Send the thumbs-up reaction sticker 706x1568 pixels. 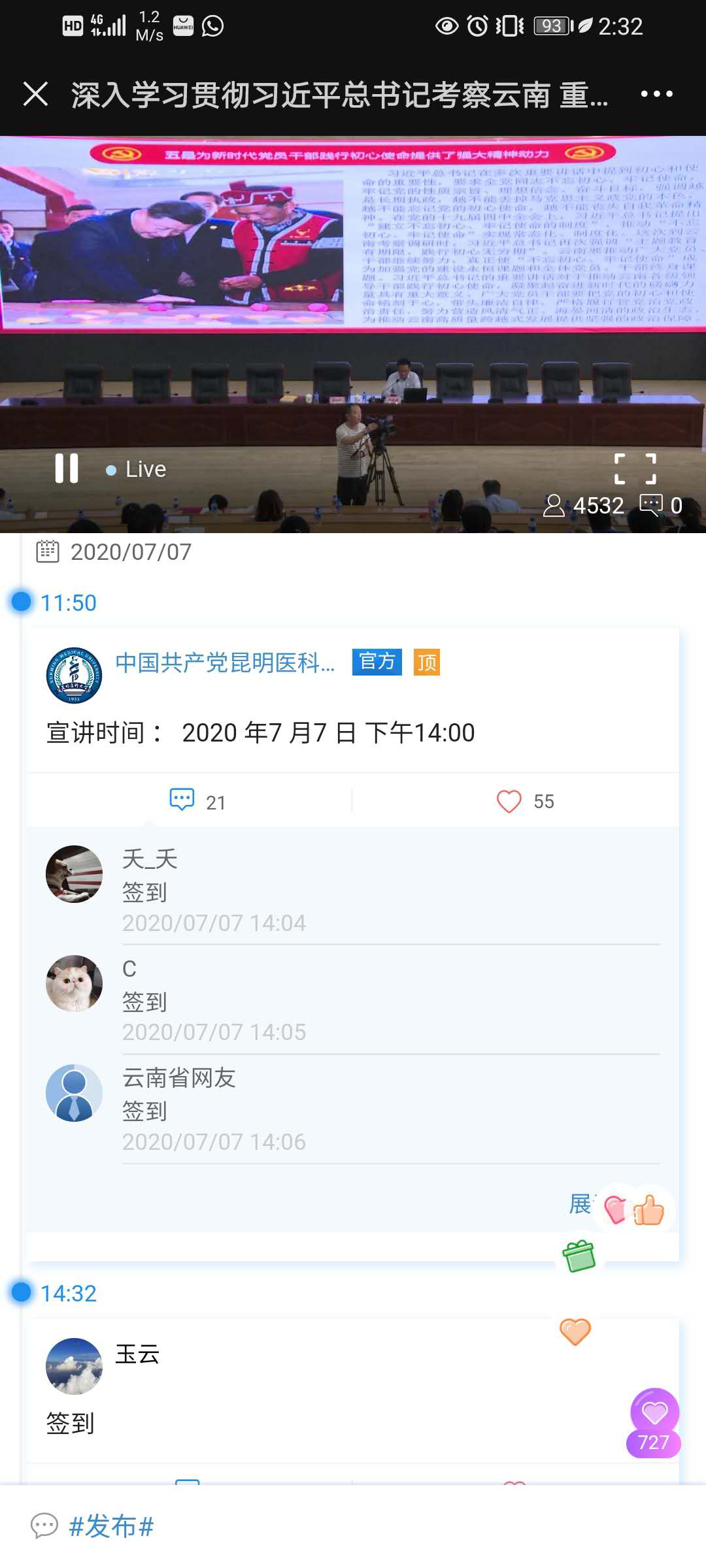[648, 1209]
